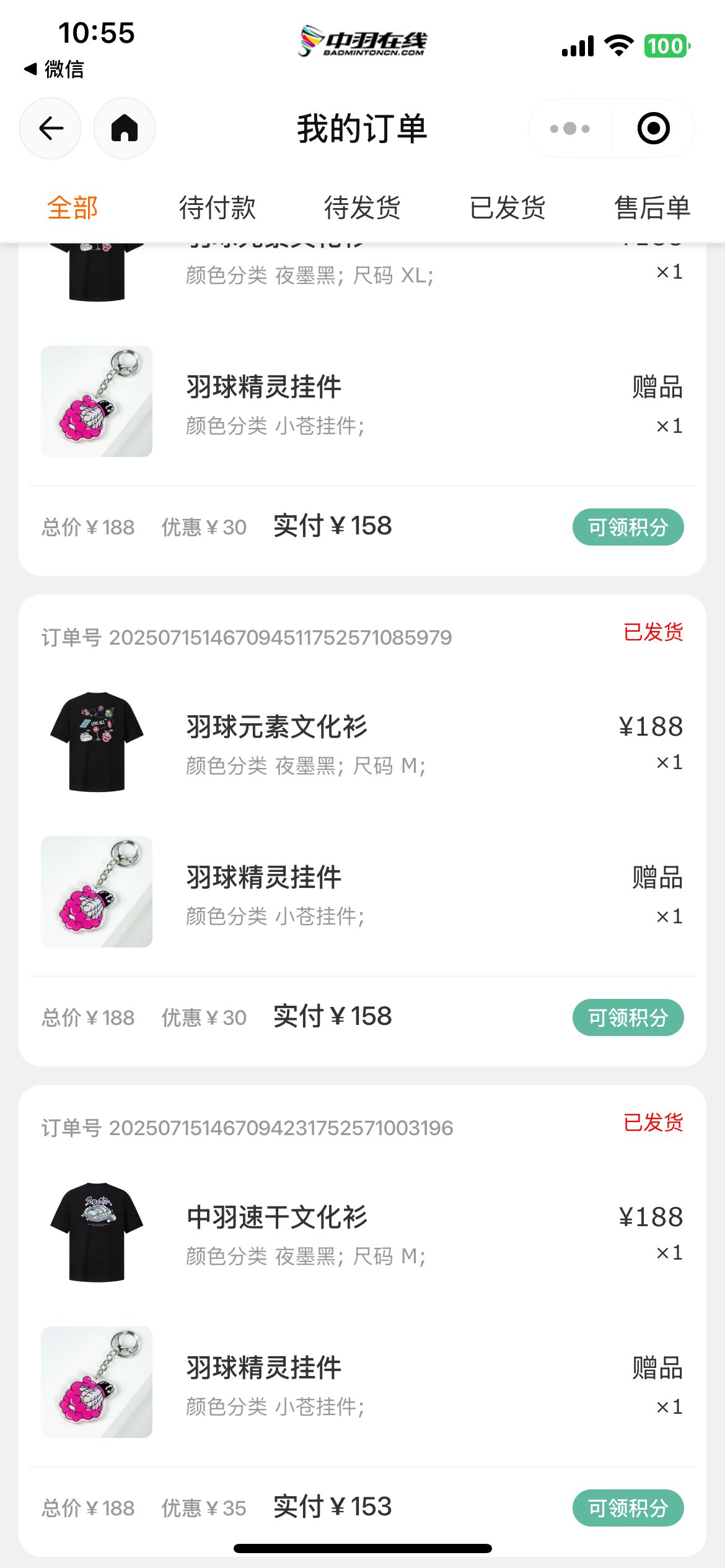Claim points on order ending 1085979

[x=628, y=1017]
